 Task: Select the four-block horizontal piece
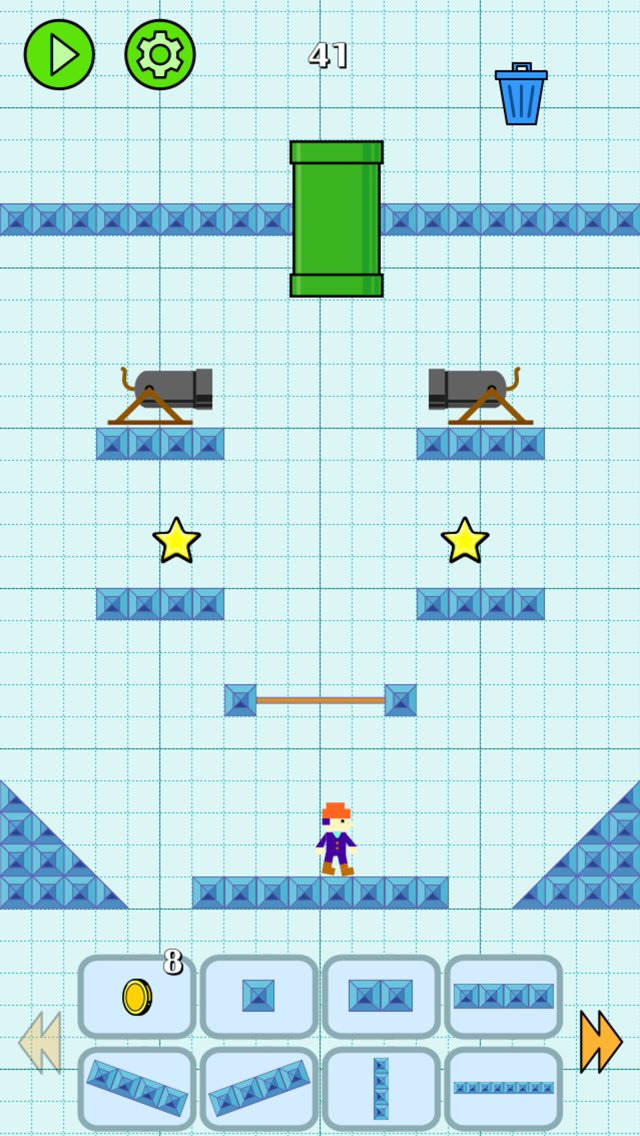click(x=504, y=996)
